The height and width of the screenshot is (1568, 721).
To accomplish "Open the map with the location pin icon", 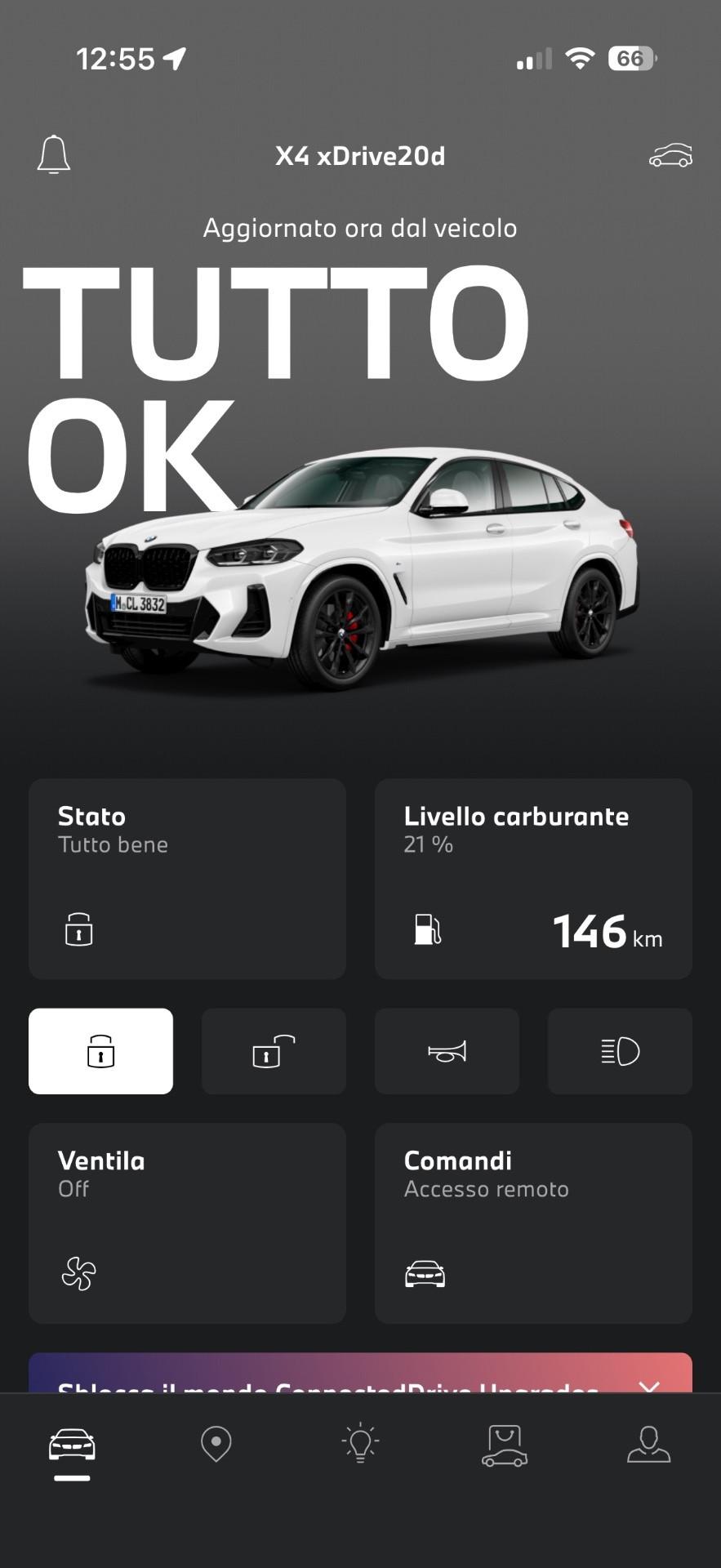I will (x=216, y=1444).
